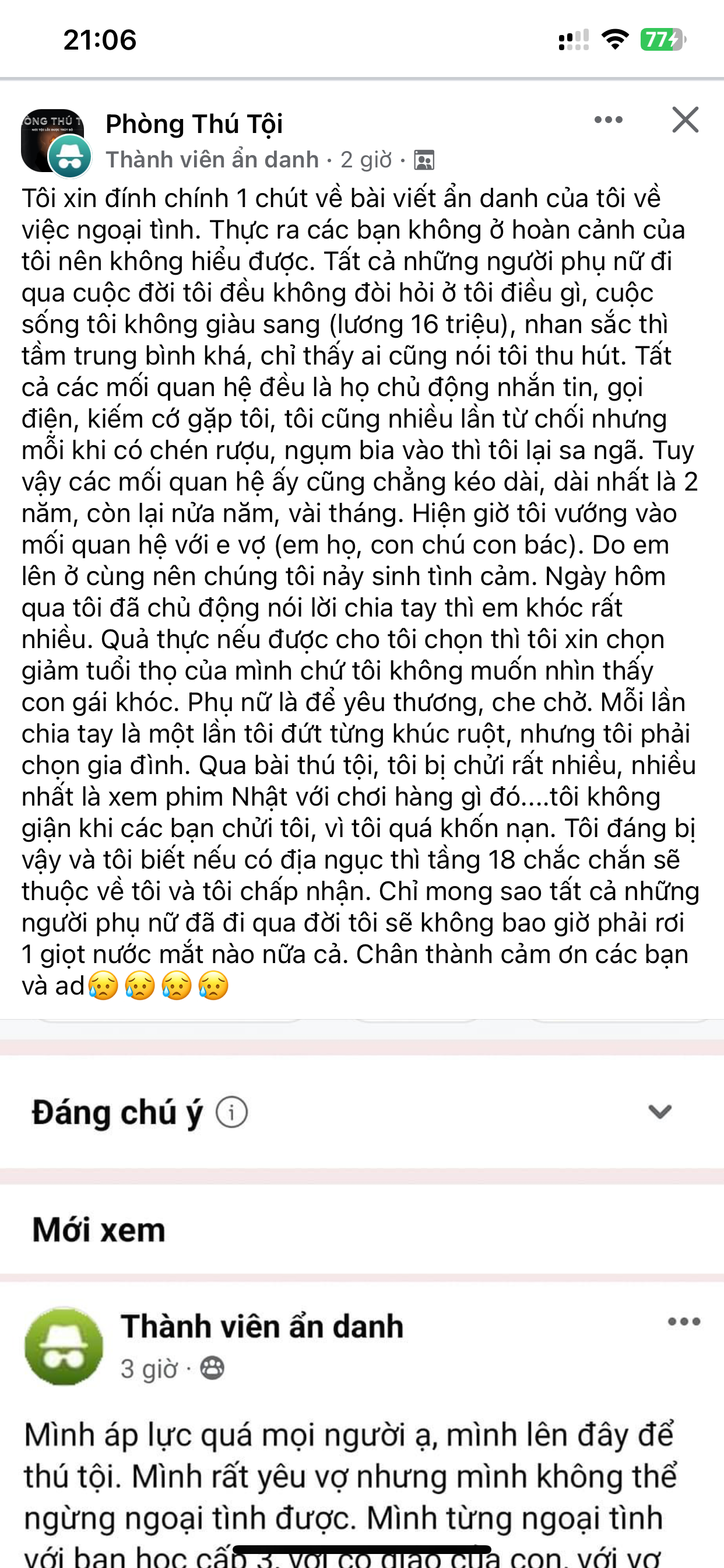
Task: Open the anonymous post starting with Mình áp lực quá
Action: point(350,1476)
